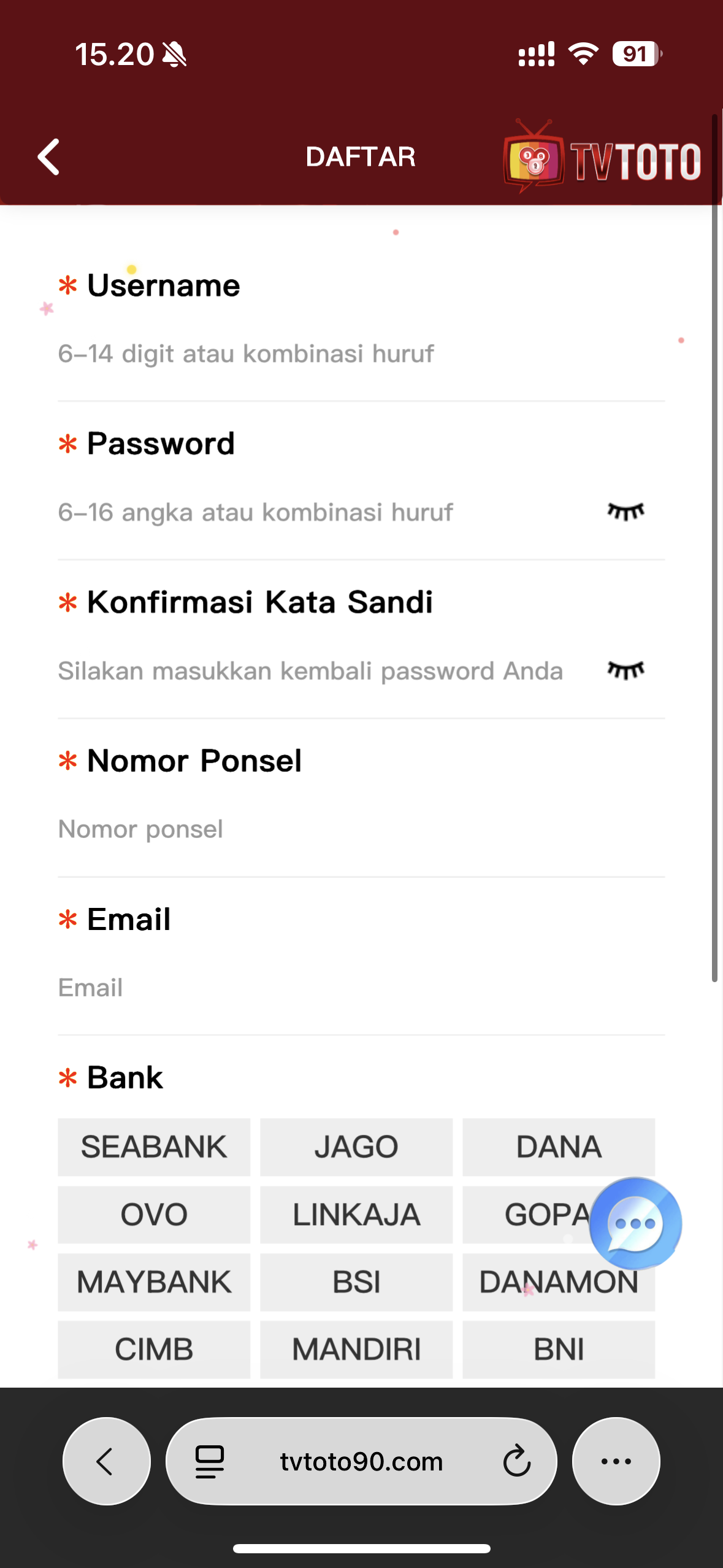Go back using the header arrow
This screenshot has height=1568, width=723.
tap(48, 156)
